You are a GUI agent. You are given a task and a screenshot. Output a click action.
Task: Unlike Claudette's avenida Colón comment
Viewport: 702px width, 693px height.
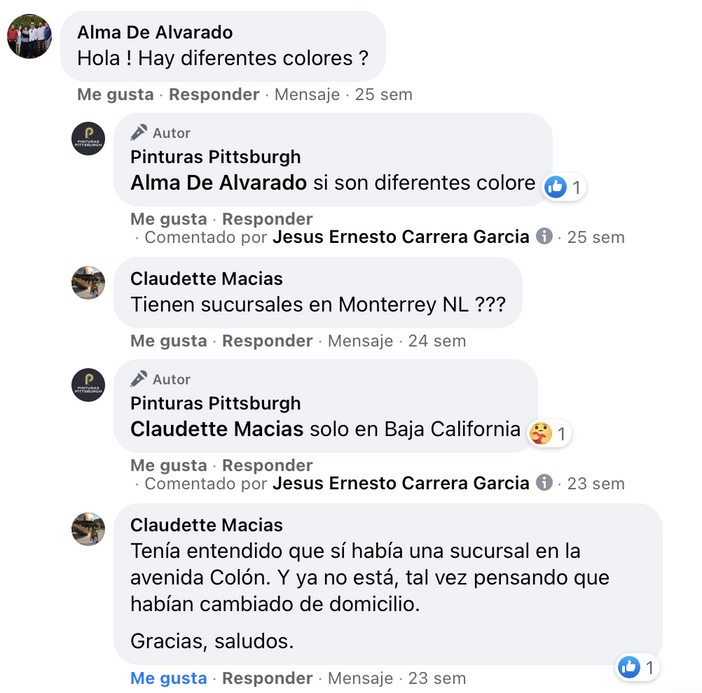(x=168, y=678)
